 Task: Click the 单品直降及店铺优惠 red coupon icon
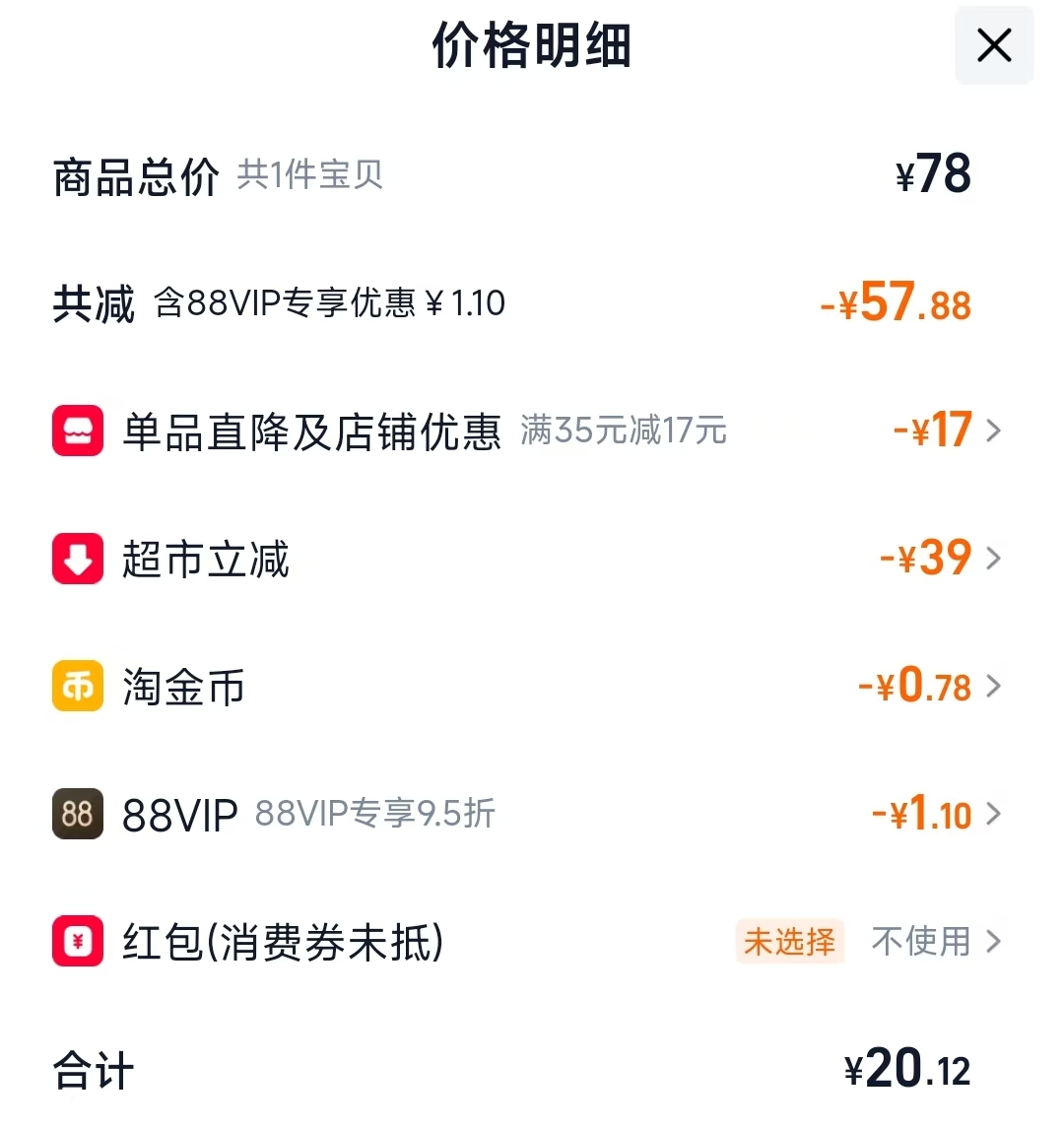pos(77,431)
